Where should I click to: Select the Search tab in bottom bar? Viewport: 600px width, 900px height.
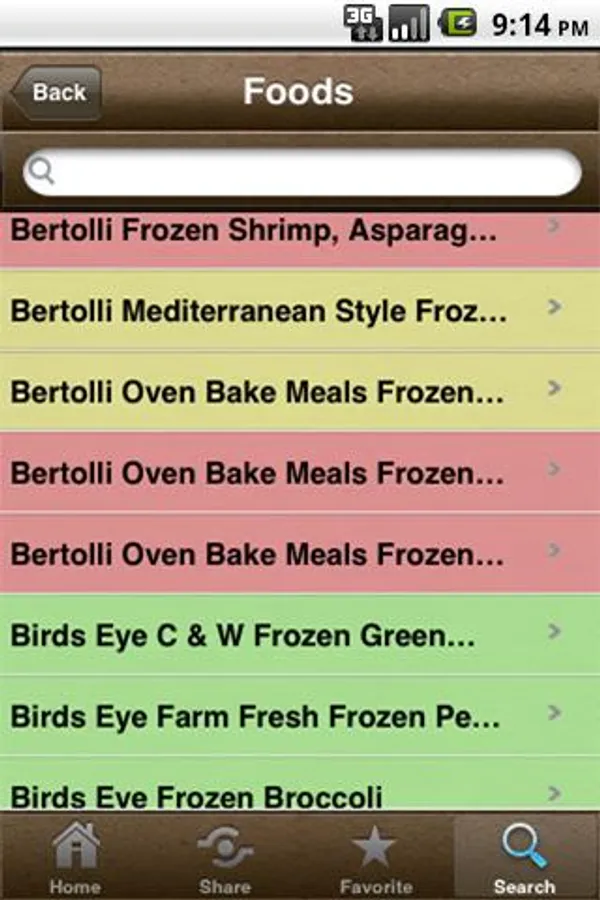(524, 858)
